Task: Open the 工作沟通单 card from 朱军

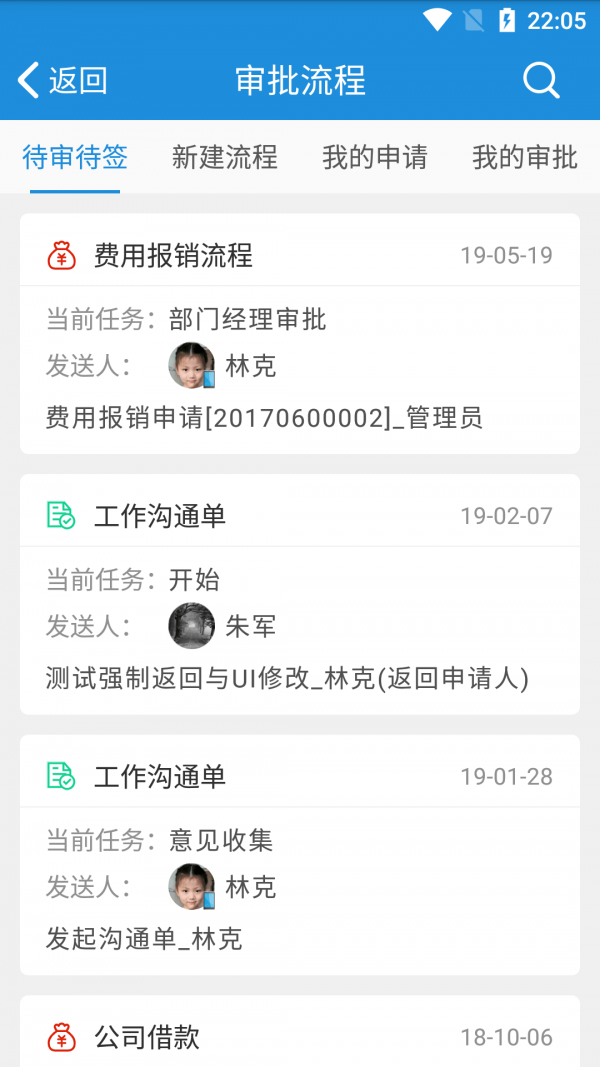Action: [x=300, y=594]
